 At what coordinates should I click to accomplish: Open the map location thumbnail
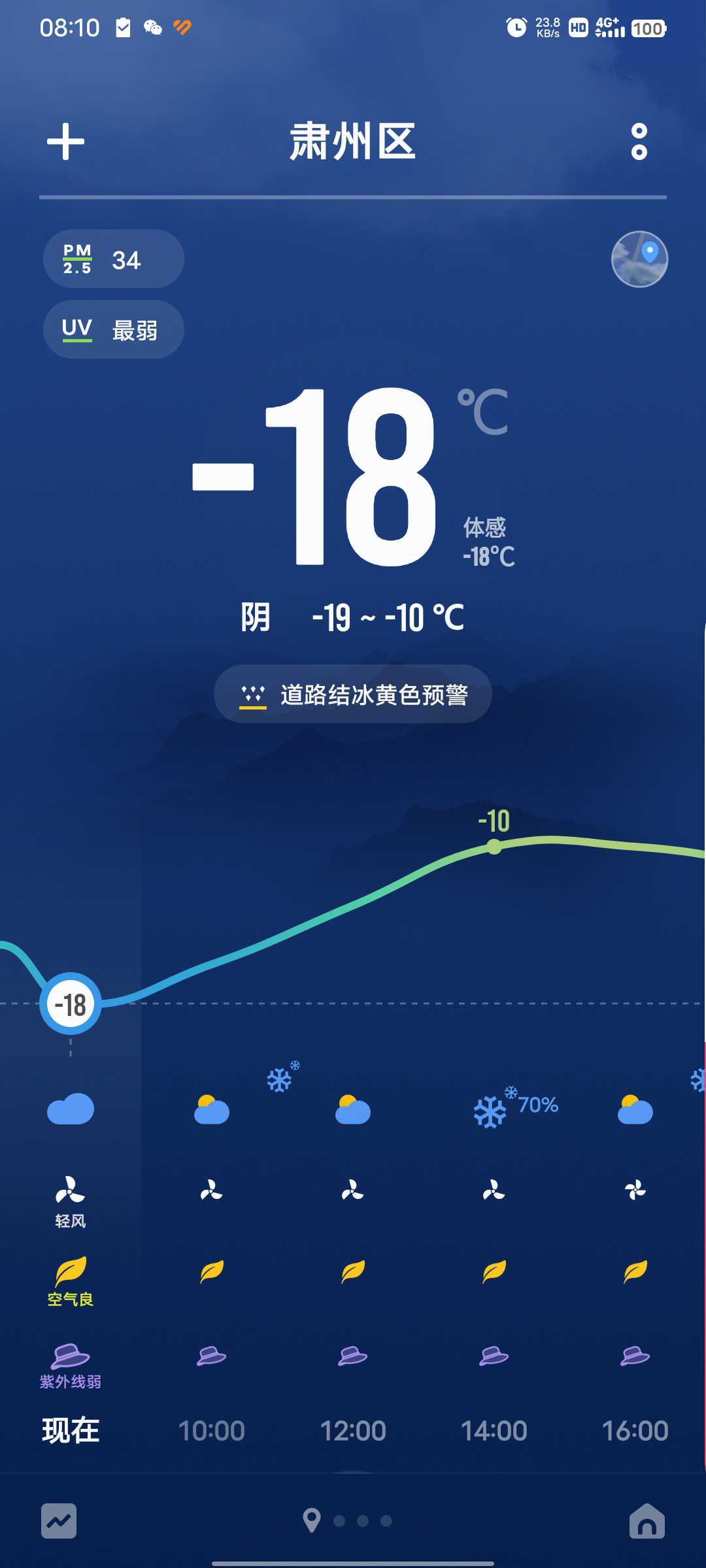point(639,259)
